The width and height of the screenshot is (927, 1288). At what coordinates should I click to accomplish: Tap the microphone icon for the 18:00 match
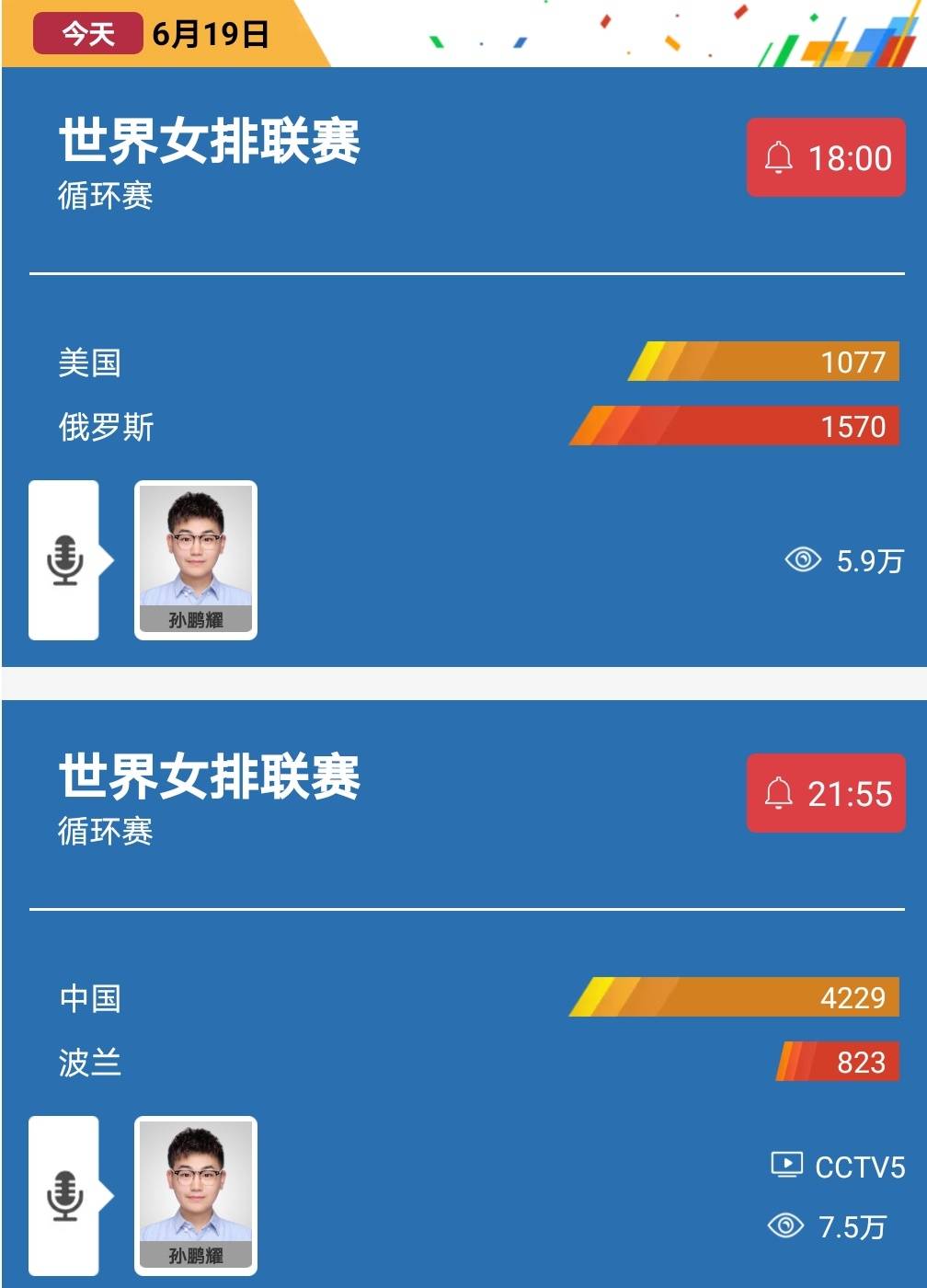tap(65, 558)
